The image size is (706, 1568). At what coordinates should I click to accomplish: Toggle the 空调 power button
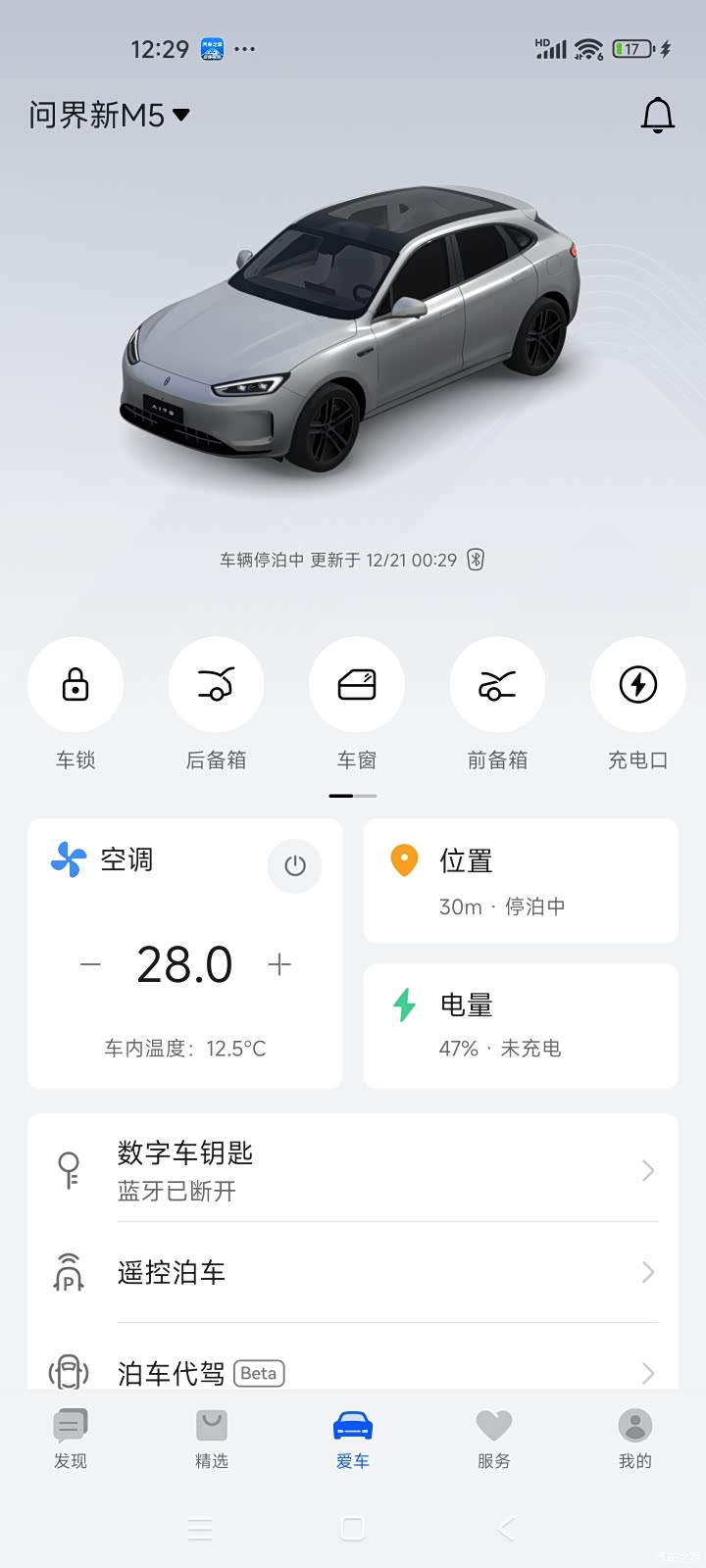tap(294, 866)
